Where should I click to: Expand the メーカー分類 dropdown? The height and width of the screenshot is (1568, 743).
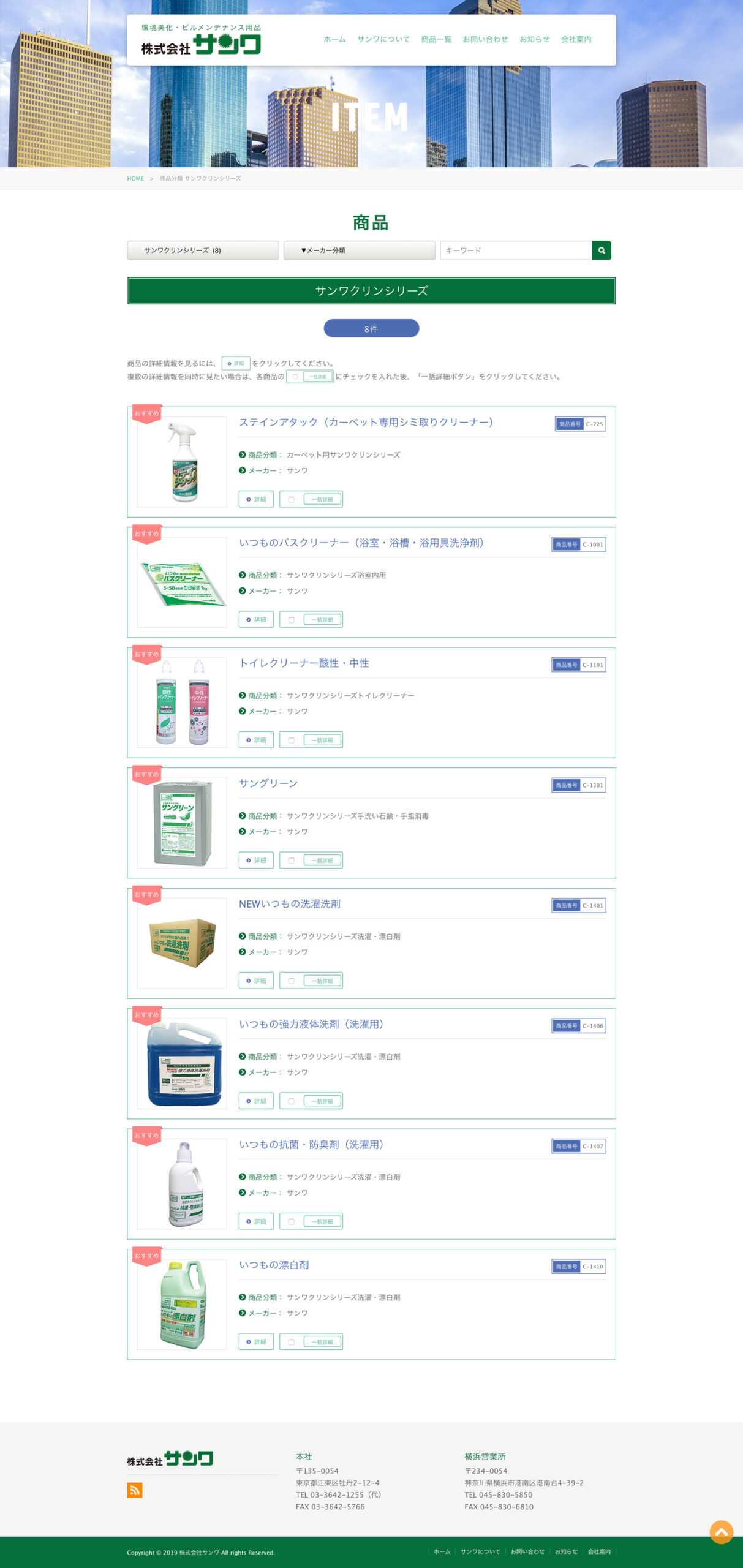point(360,250)
